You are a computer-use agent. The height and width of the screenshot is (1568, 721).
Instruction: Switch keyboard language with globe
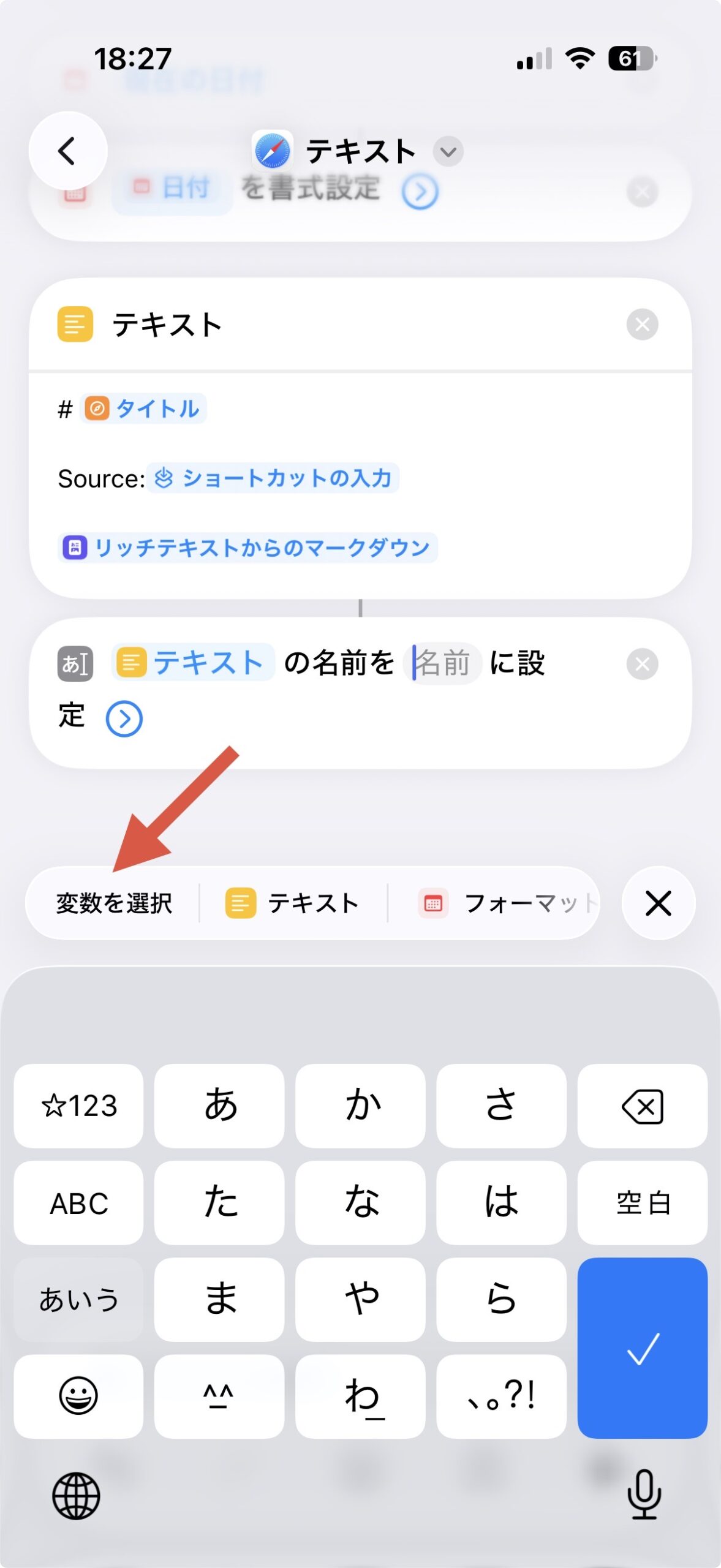[76, 1496]
